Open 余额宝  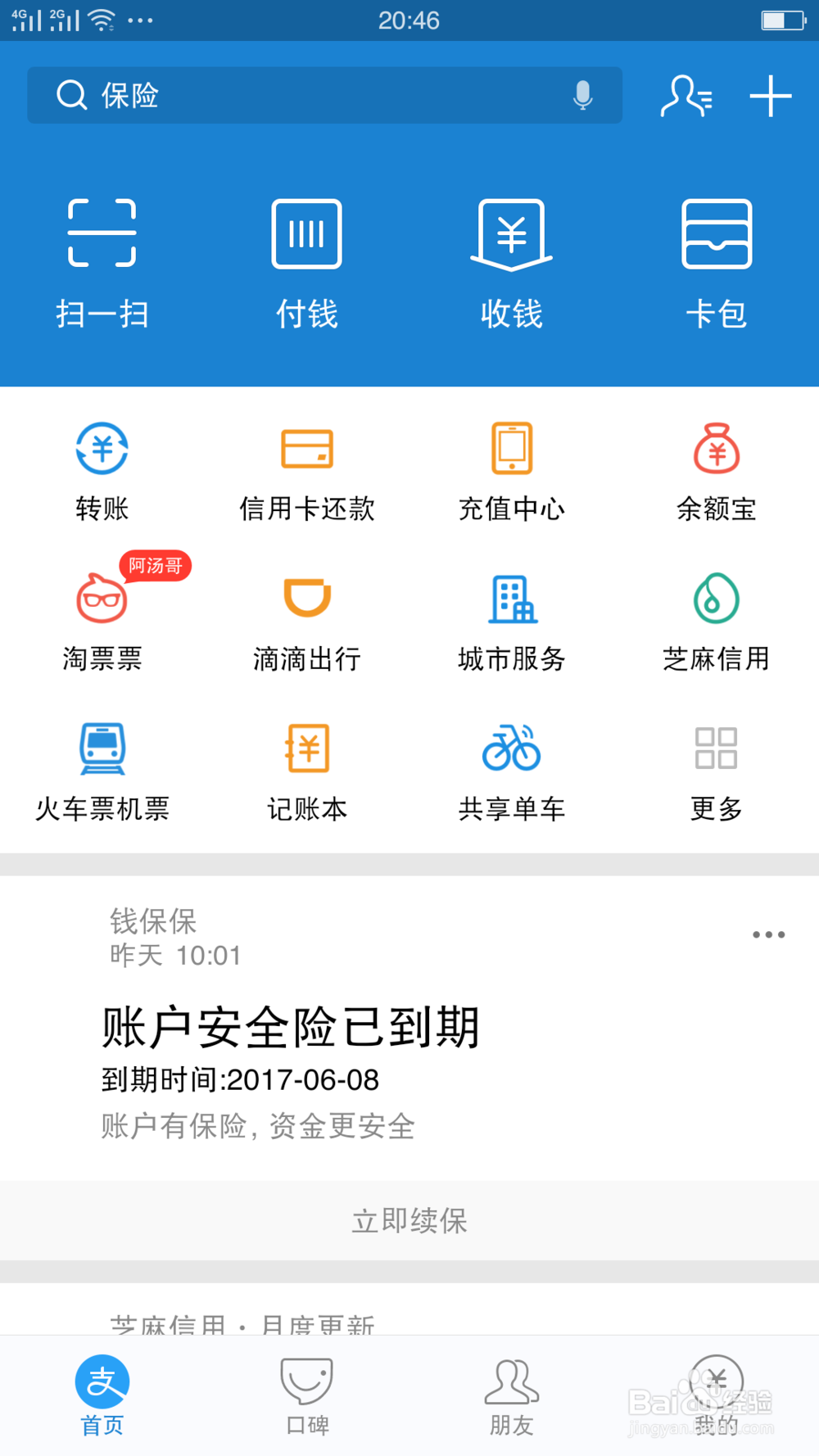coord(717,472)
